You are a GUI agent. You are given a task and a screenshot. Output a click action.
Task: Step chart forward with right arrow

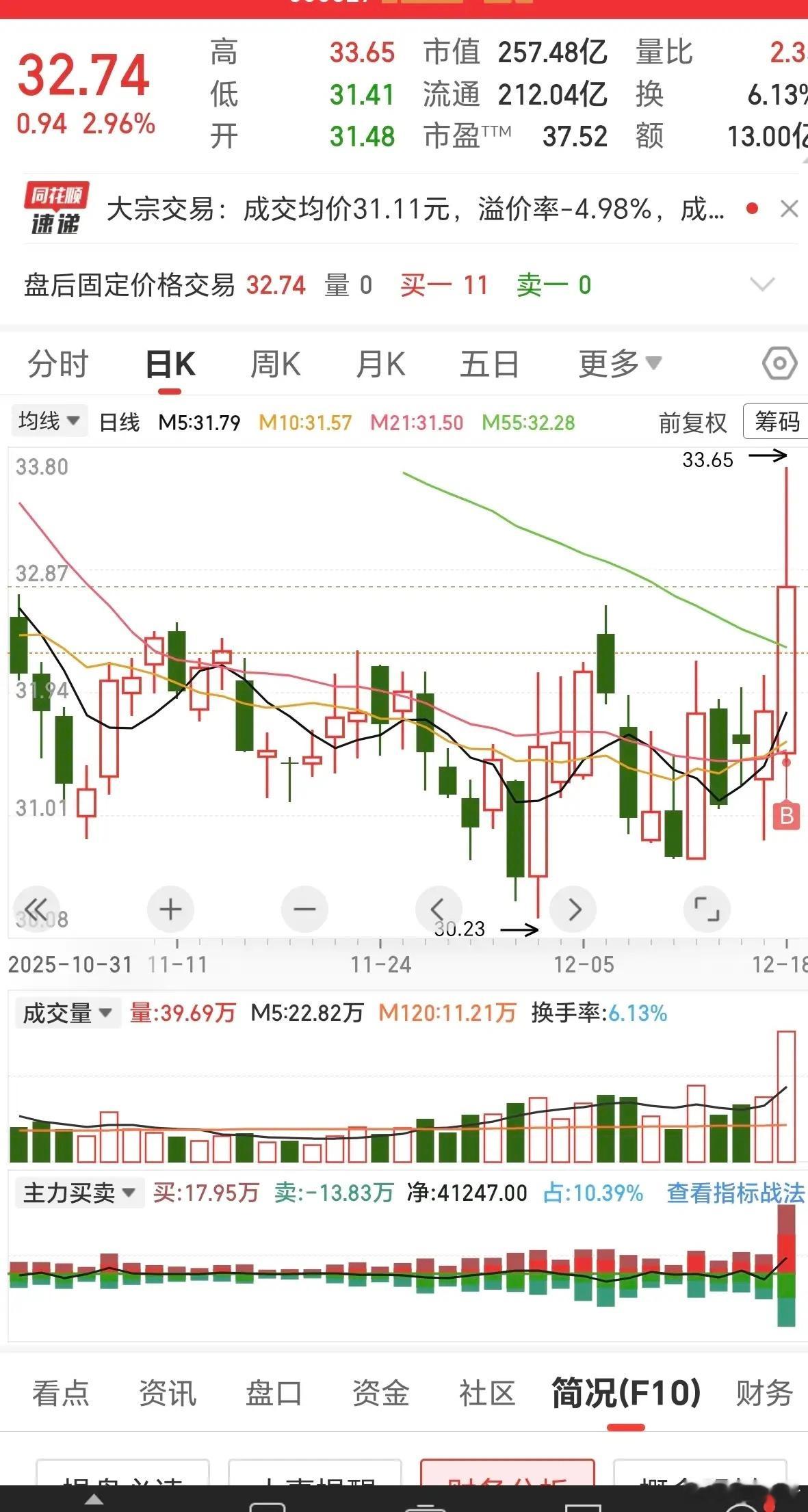pyautogui.click(x=573, y=910)
